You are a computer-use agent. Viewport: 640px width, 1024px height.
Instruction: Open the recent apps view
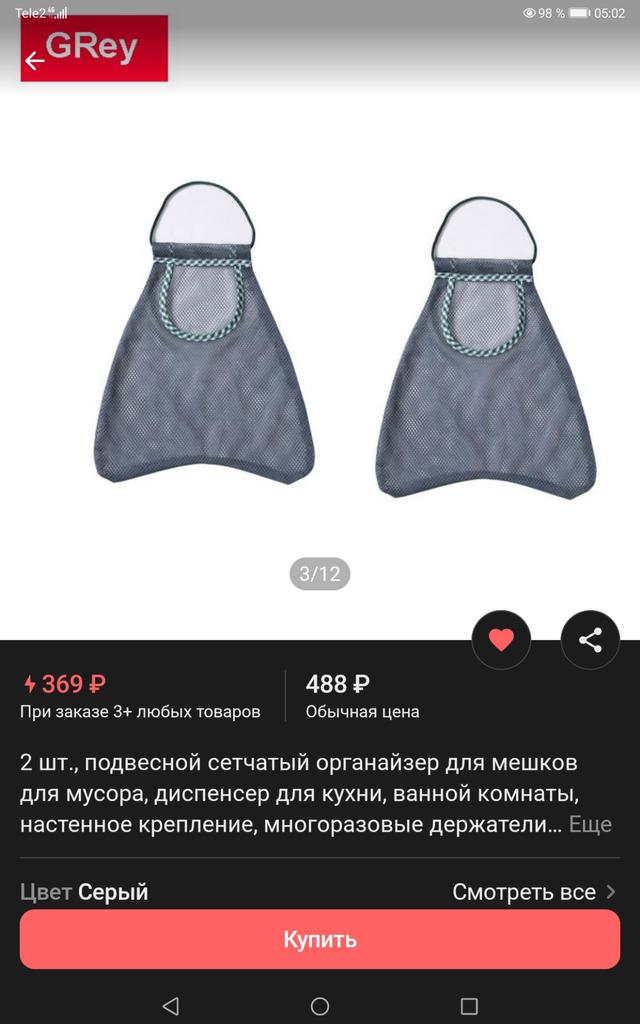[469, 1006]
